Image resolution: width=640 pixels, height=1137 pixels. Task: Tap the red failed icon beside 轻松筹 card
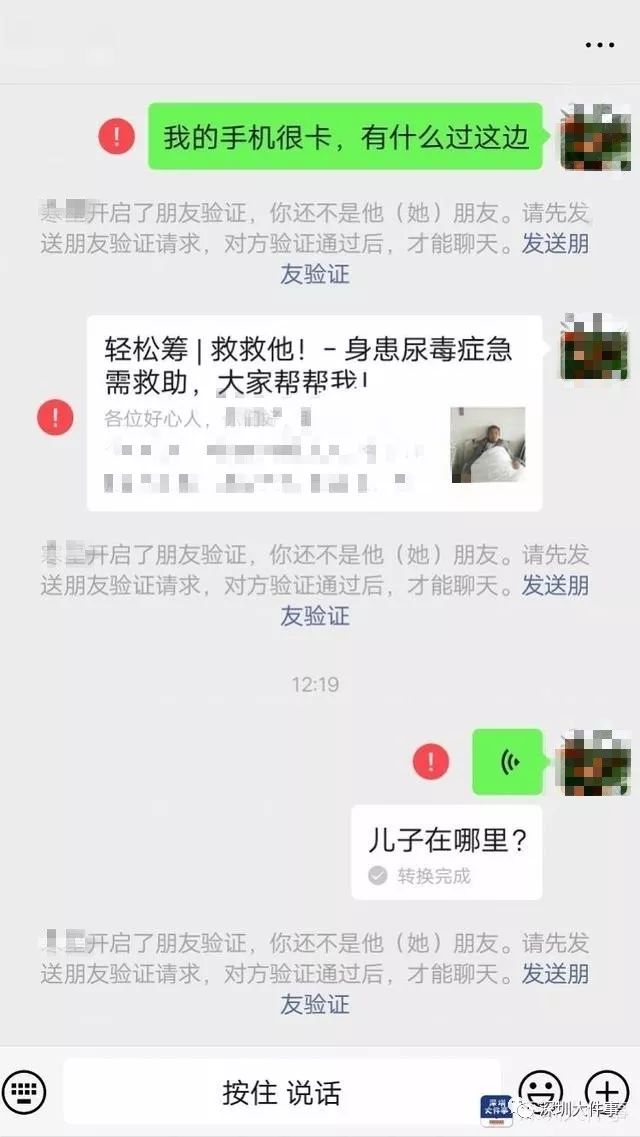coord(55,416)
